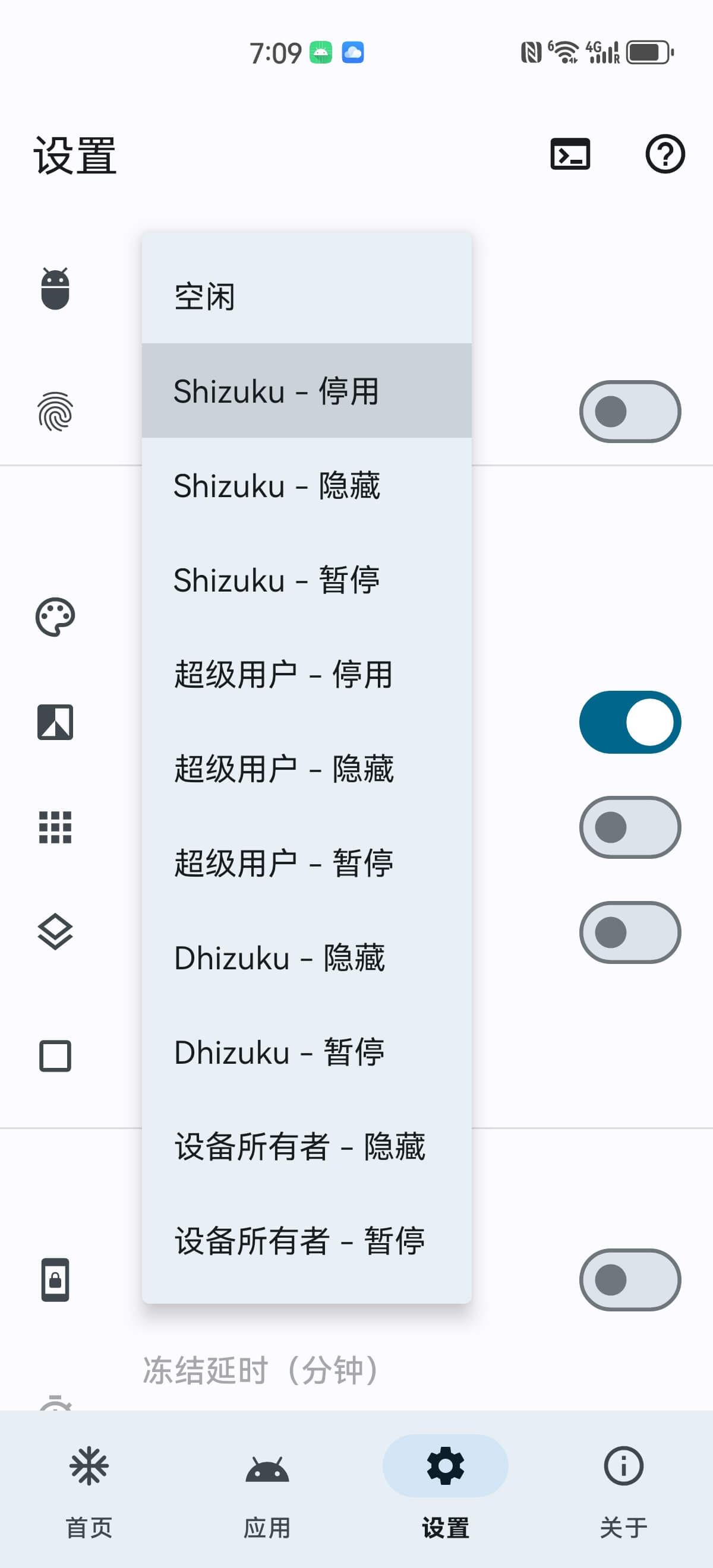The height and width of the screenshot is (1568, 713).
Task: Toggle the switch beside the phone lock icon
Action: point(630,1279)
